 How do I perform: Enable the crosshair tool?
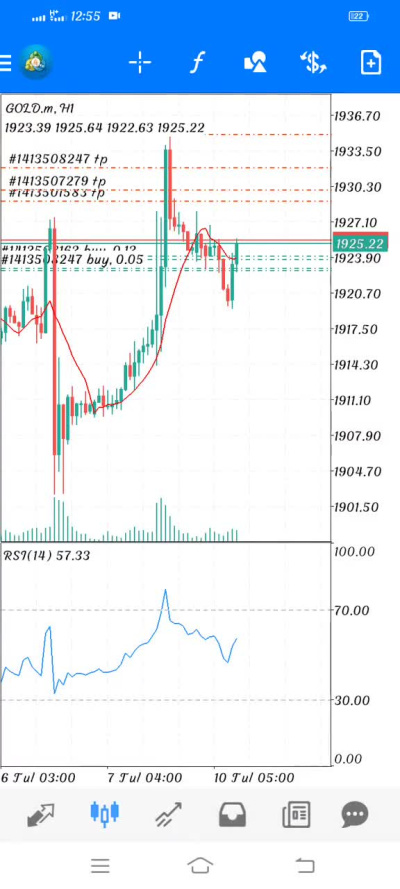[139, 62]
